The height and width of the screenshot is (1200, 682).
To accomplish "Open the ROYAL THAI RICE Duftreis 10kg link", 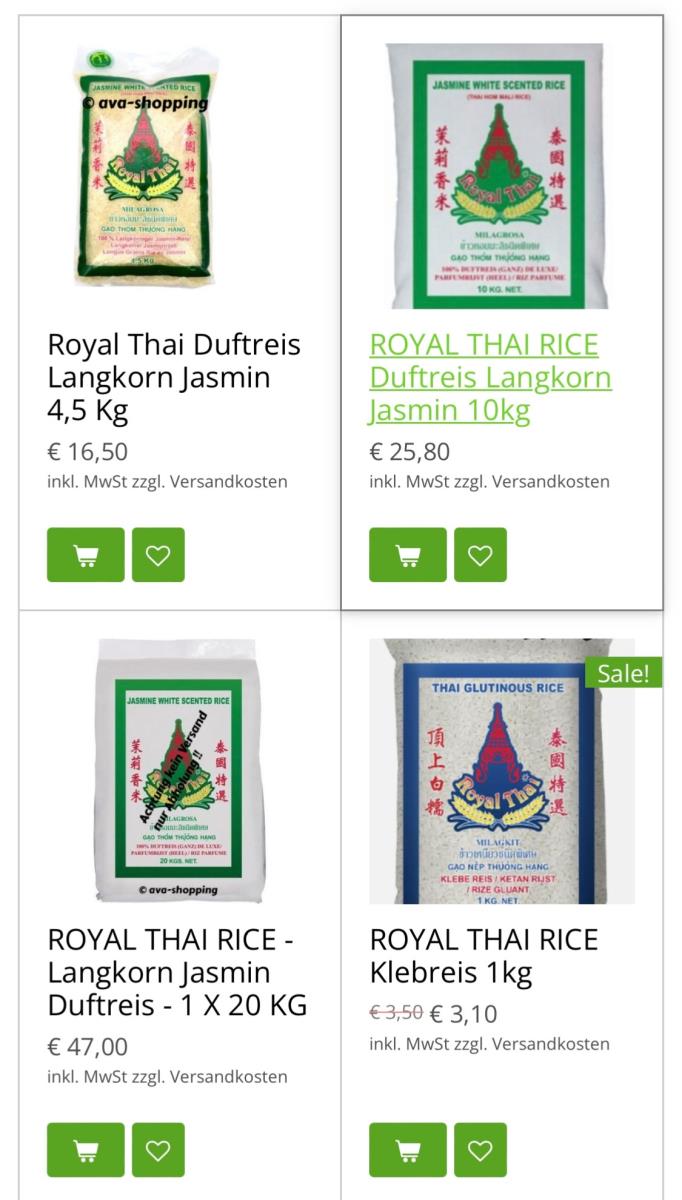I will click(x=490, y=377).
